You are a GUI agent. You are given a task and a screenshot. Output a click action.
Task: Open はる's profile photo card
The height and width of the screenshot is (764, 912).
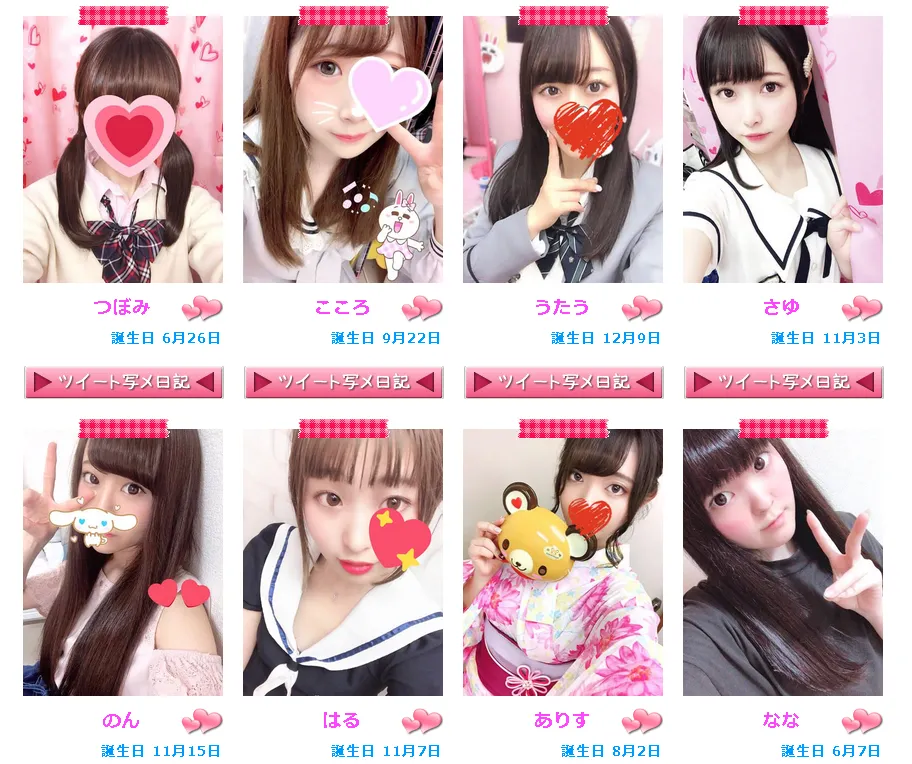(x=343, y=563)
